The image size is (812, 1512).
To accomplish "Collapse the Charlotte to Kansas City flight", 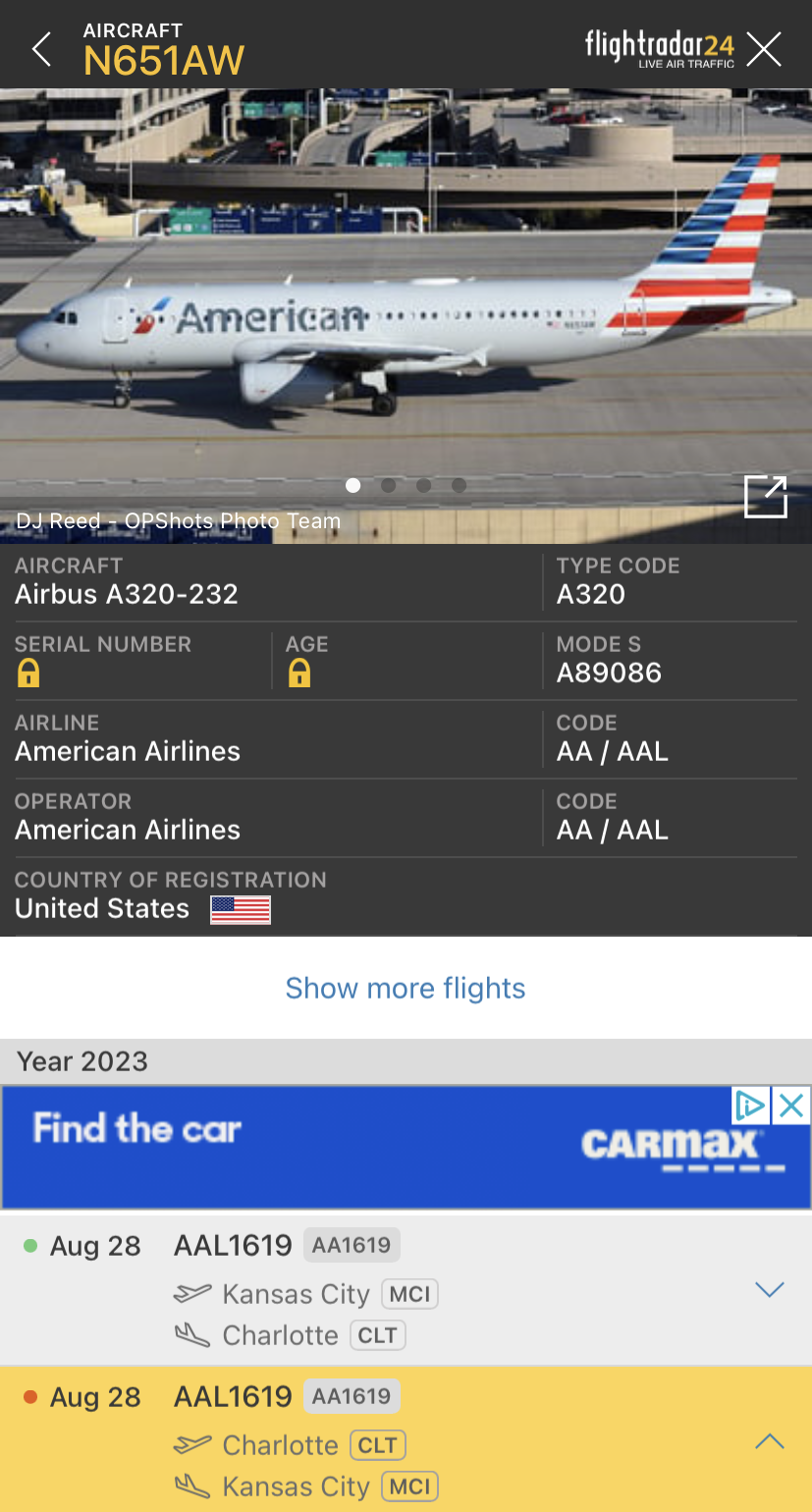I will pyautogui.click(x=769, y=1441).
